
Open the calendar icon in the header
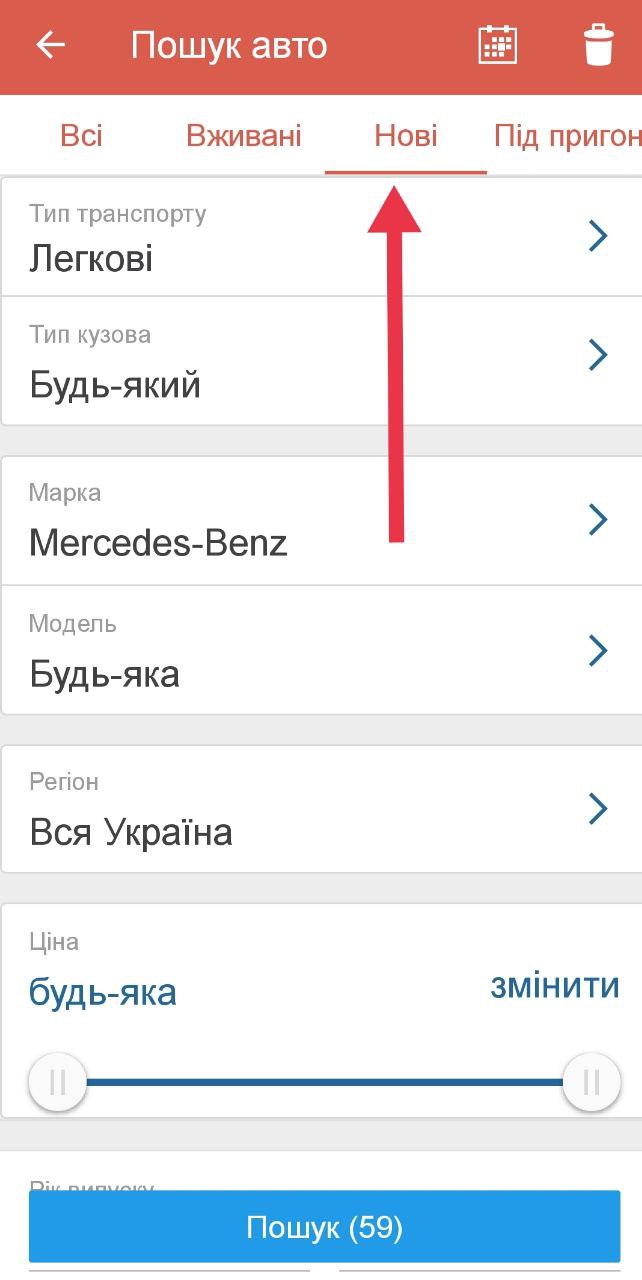[497, 46]
